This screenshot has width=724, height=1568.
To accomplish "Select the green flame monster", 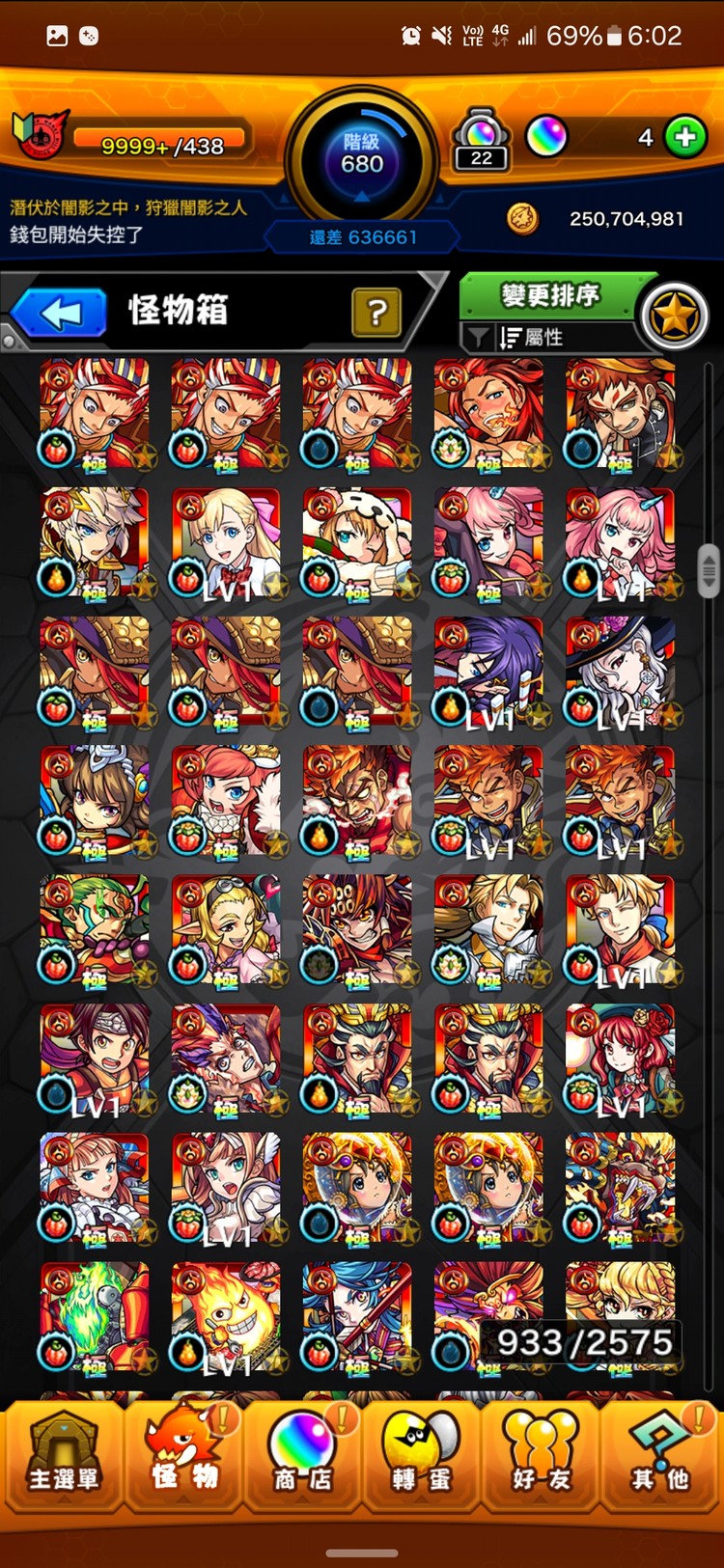I will click(95, 1316).
